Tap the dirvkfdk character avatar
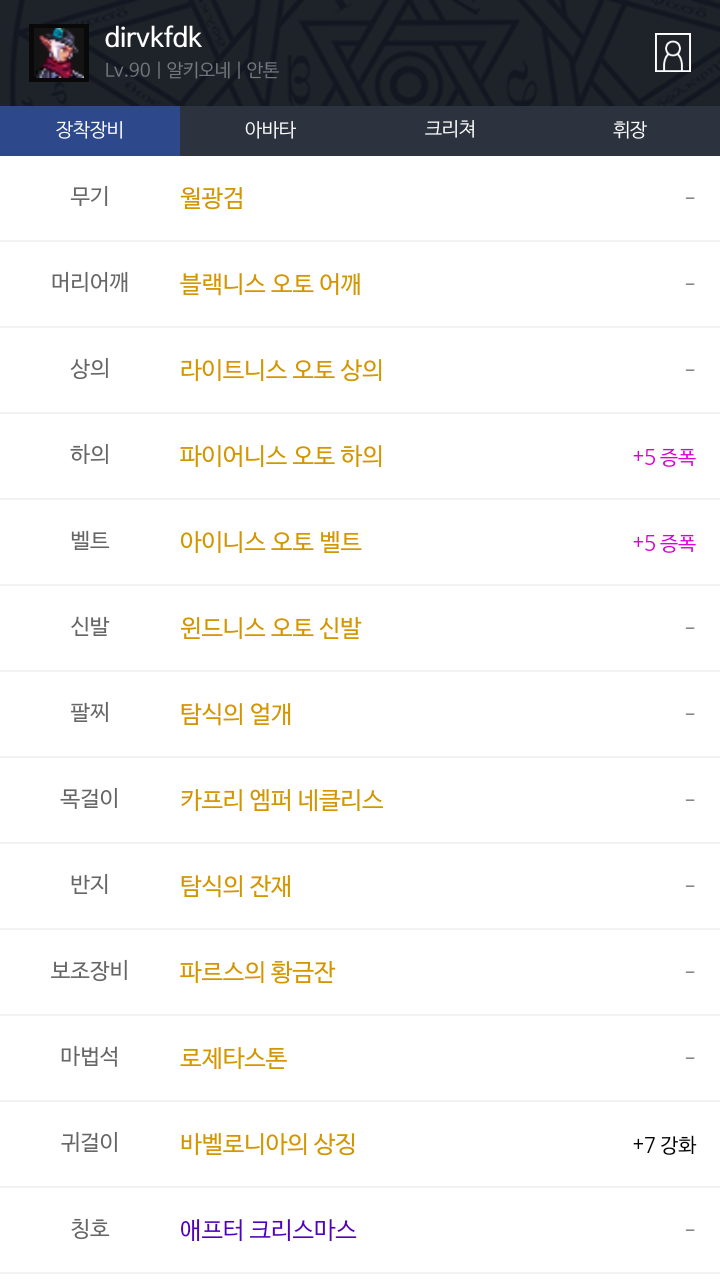 [59, 53]
